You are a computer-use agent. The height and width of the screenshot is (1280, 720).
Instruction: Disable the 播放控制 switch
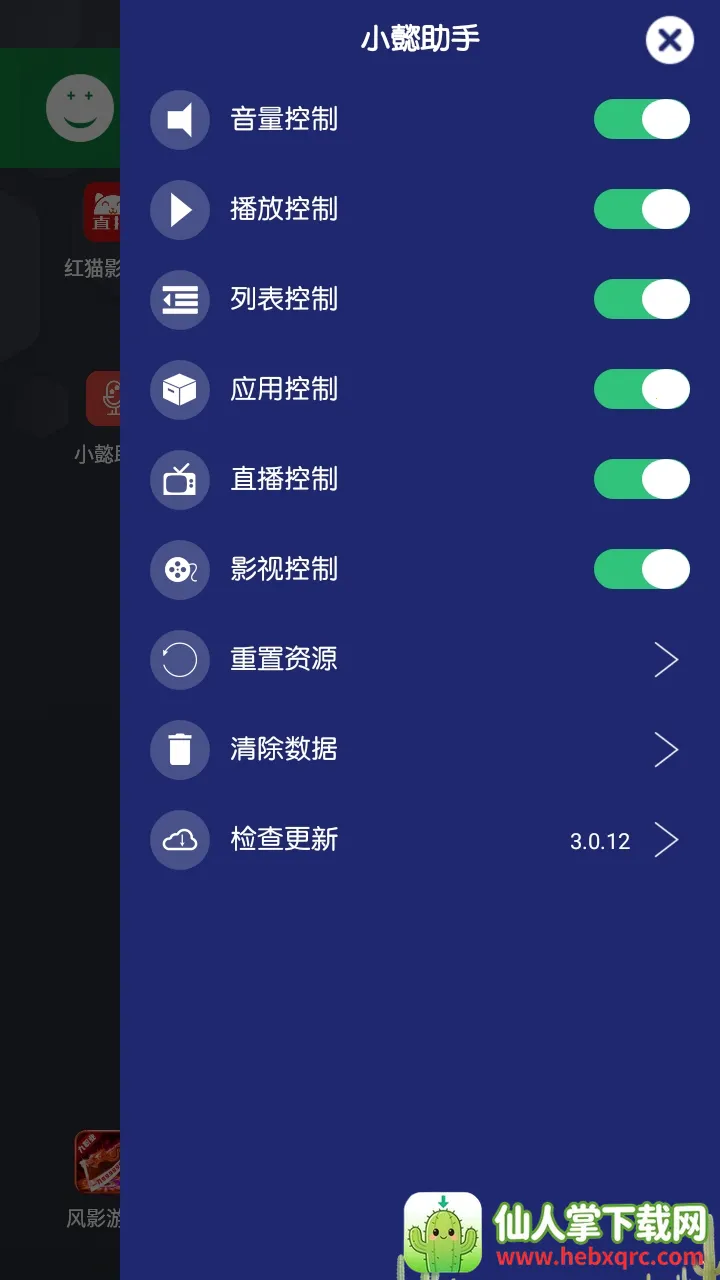point(641,209)
